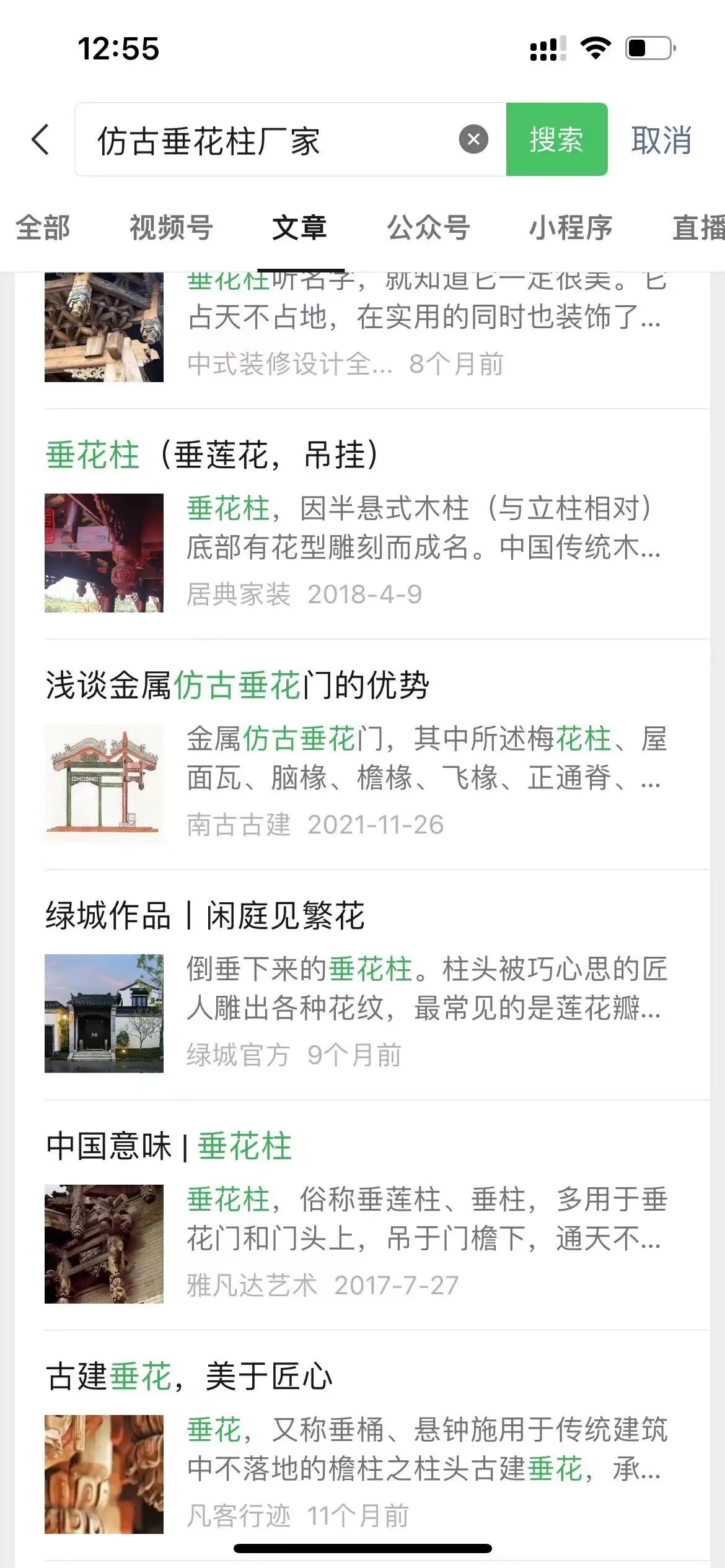Switch to the 全部 tab
Viewport: 725px width, 1568px height.
[x=43, y=228]
